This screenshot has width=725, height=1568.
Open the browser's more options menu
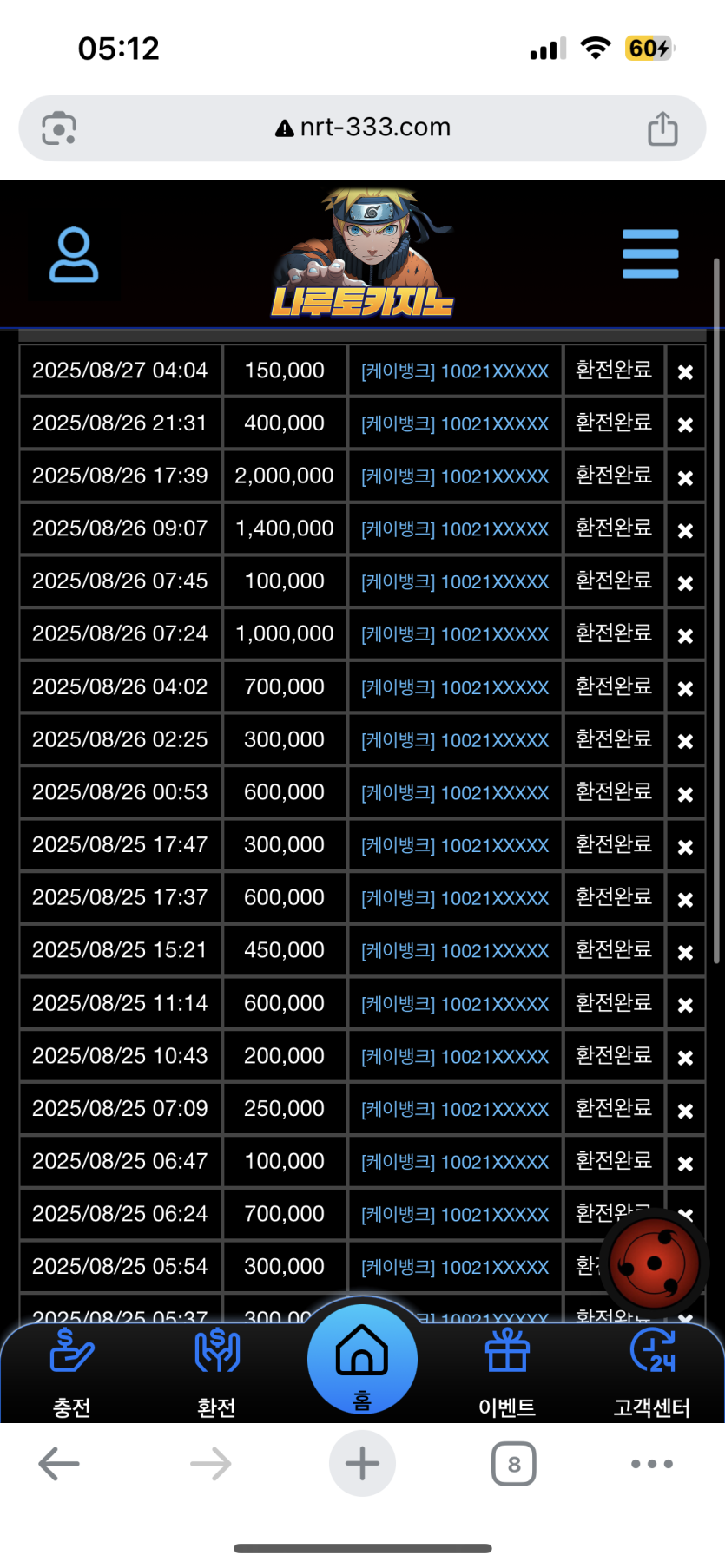(652, 1464)
